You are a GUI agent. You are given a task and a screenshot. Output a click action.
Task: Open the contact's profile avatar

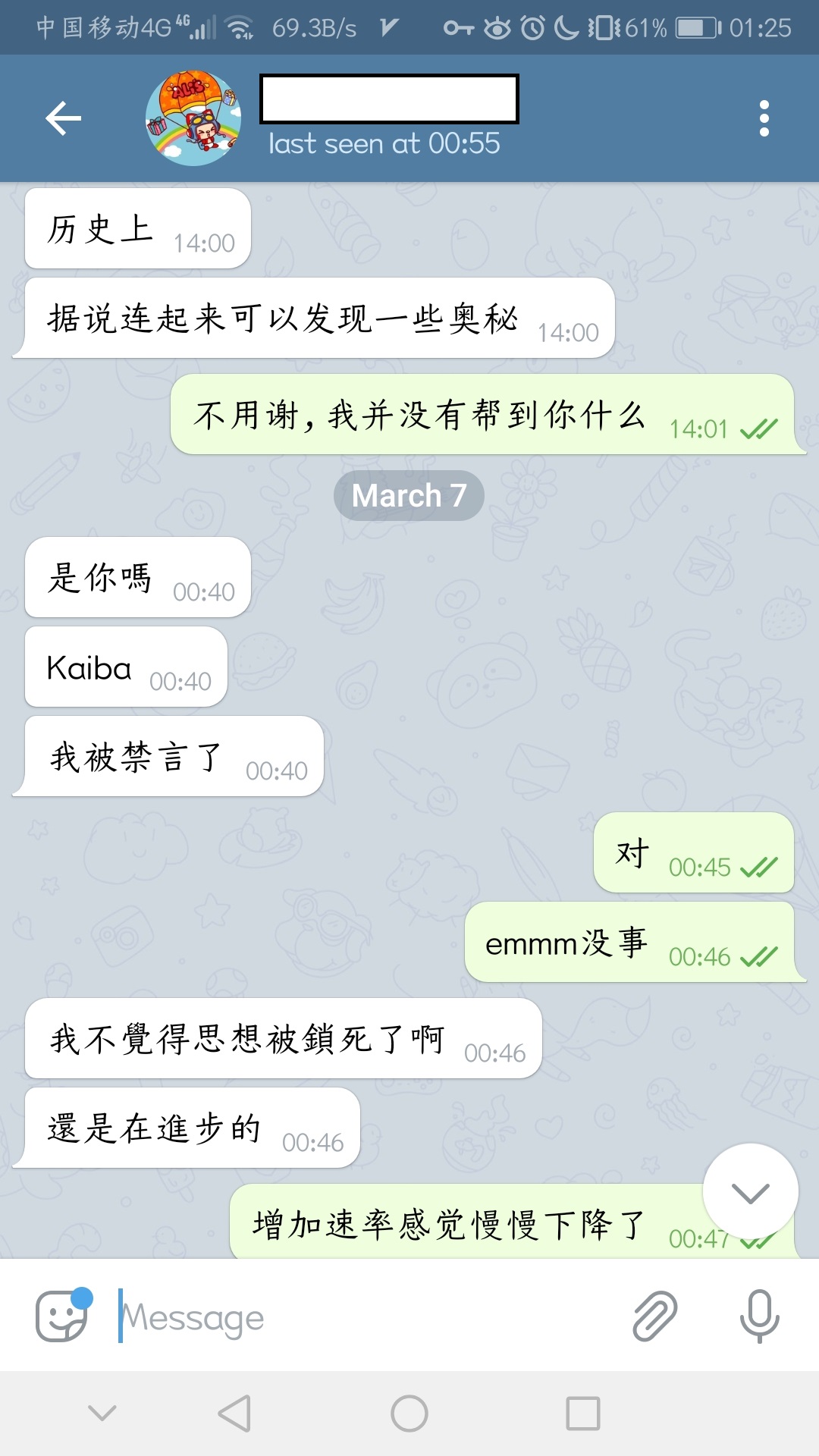(193, 118)
